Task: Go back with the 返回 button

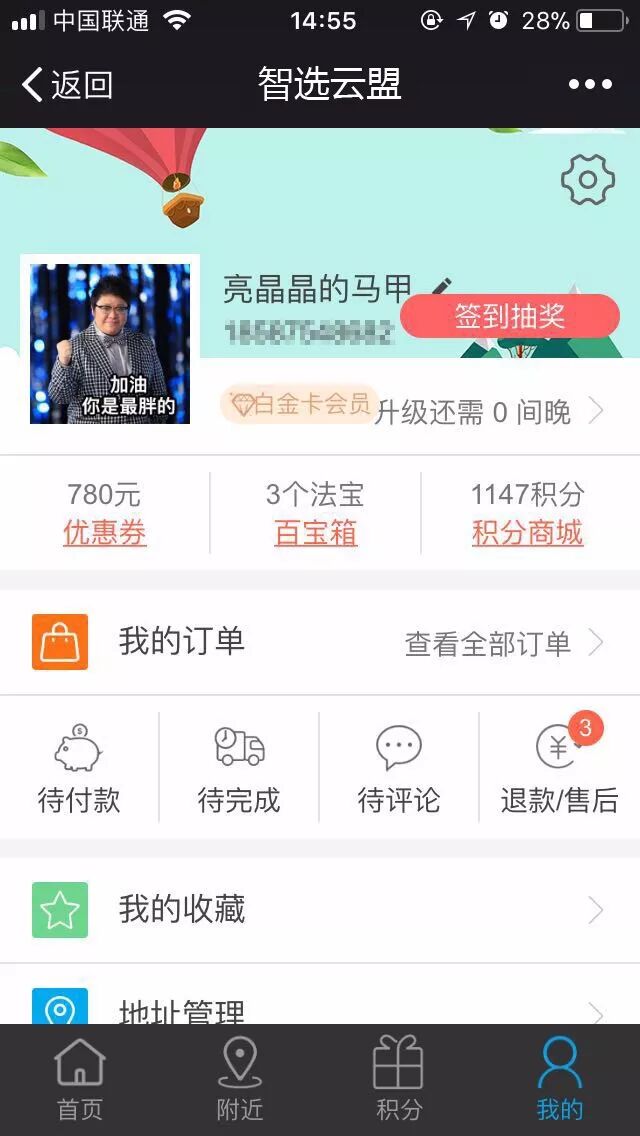Action: click(x=67, y=85)
